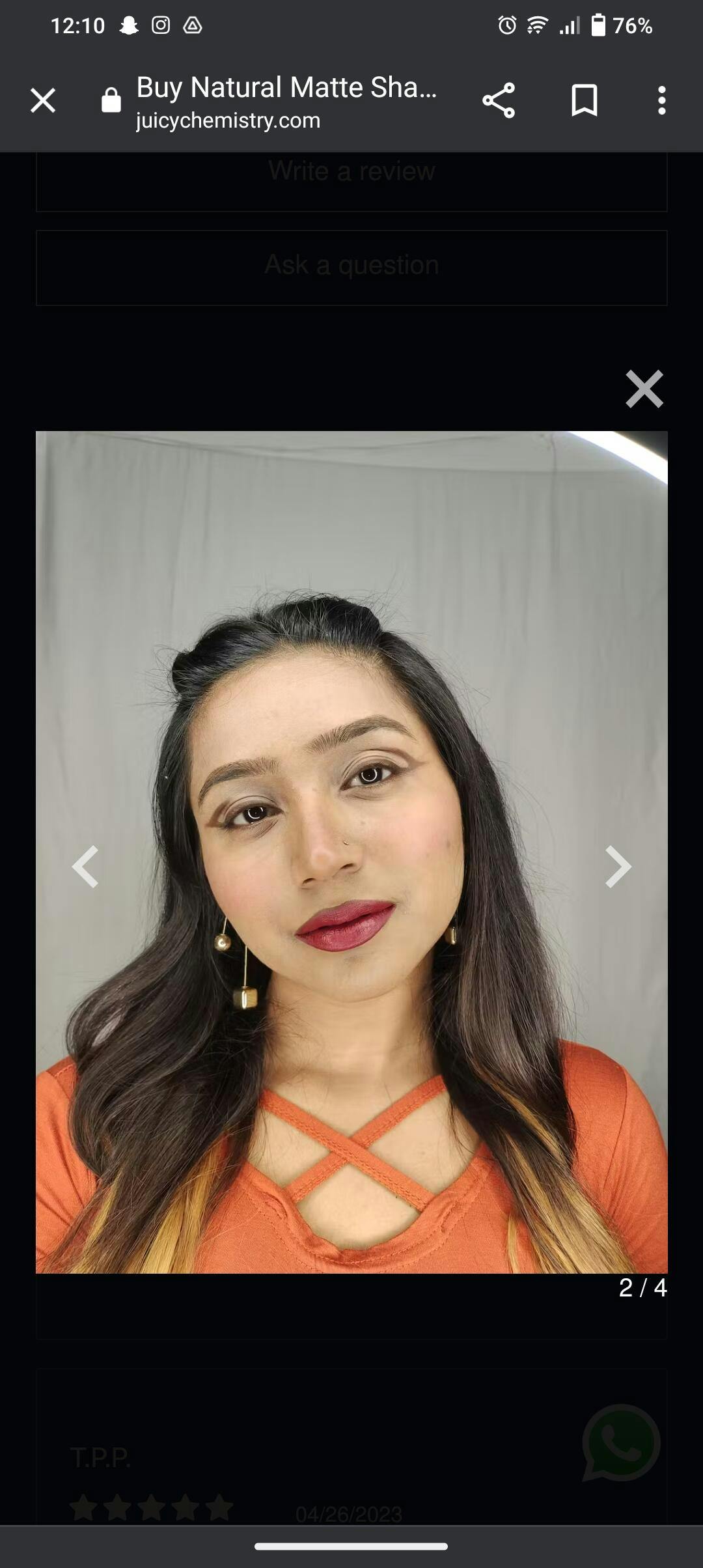Close the browser custom tab
The image size is (703, 1568).
[43, 101]
